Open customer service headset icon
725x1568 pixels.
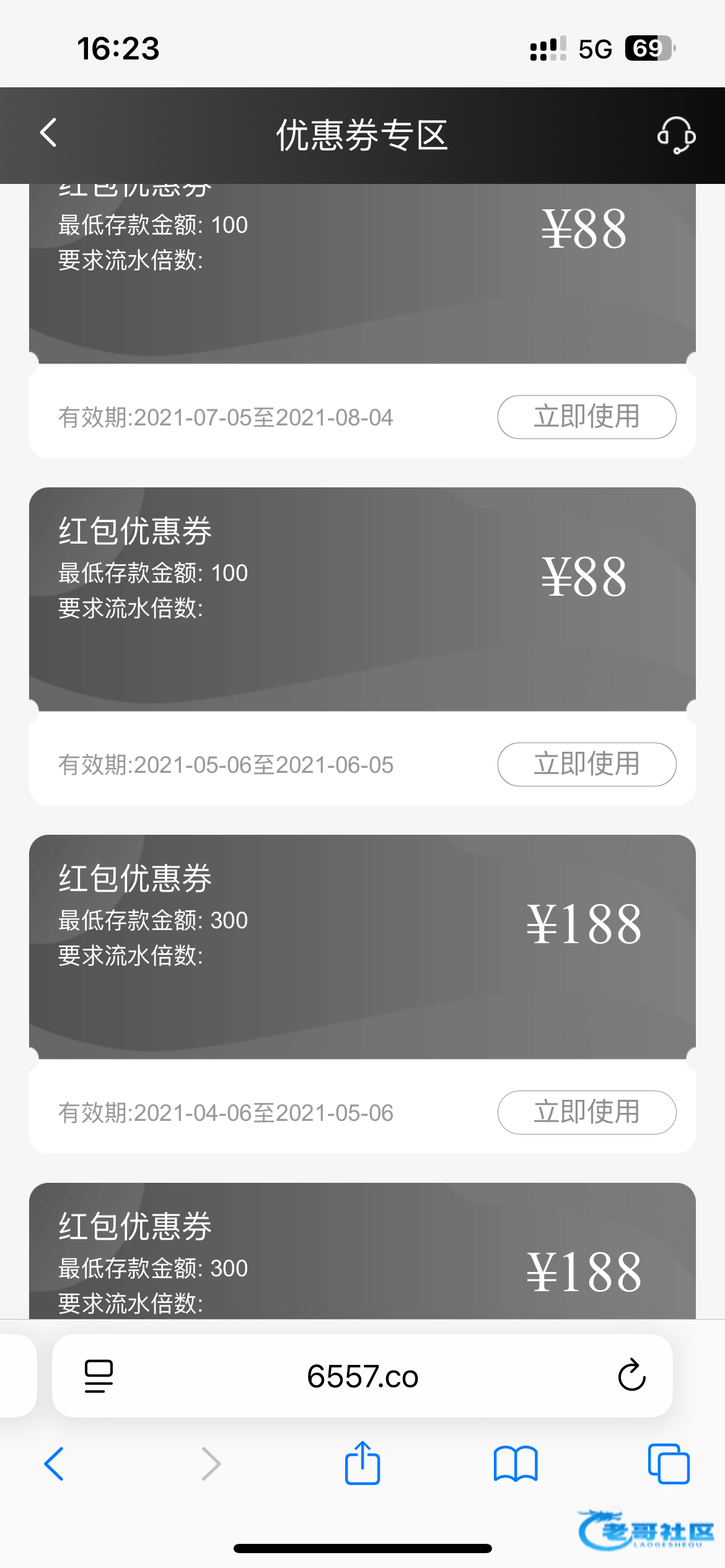[x=675, y=134]
